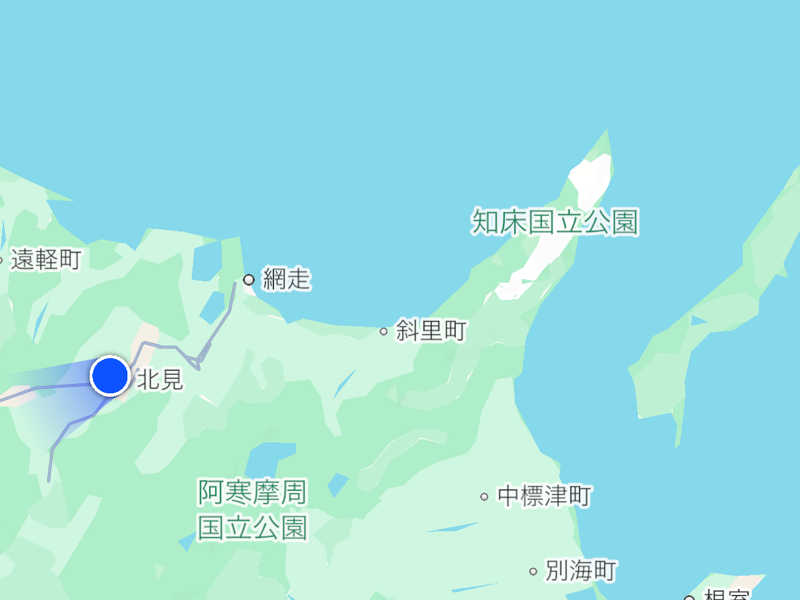Select the 知床国立公園 park label

pos(555,222)
